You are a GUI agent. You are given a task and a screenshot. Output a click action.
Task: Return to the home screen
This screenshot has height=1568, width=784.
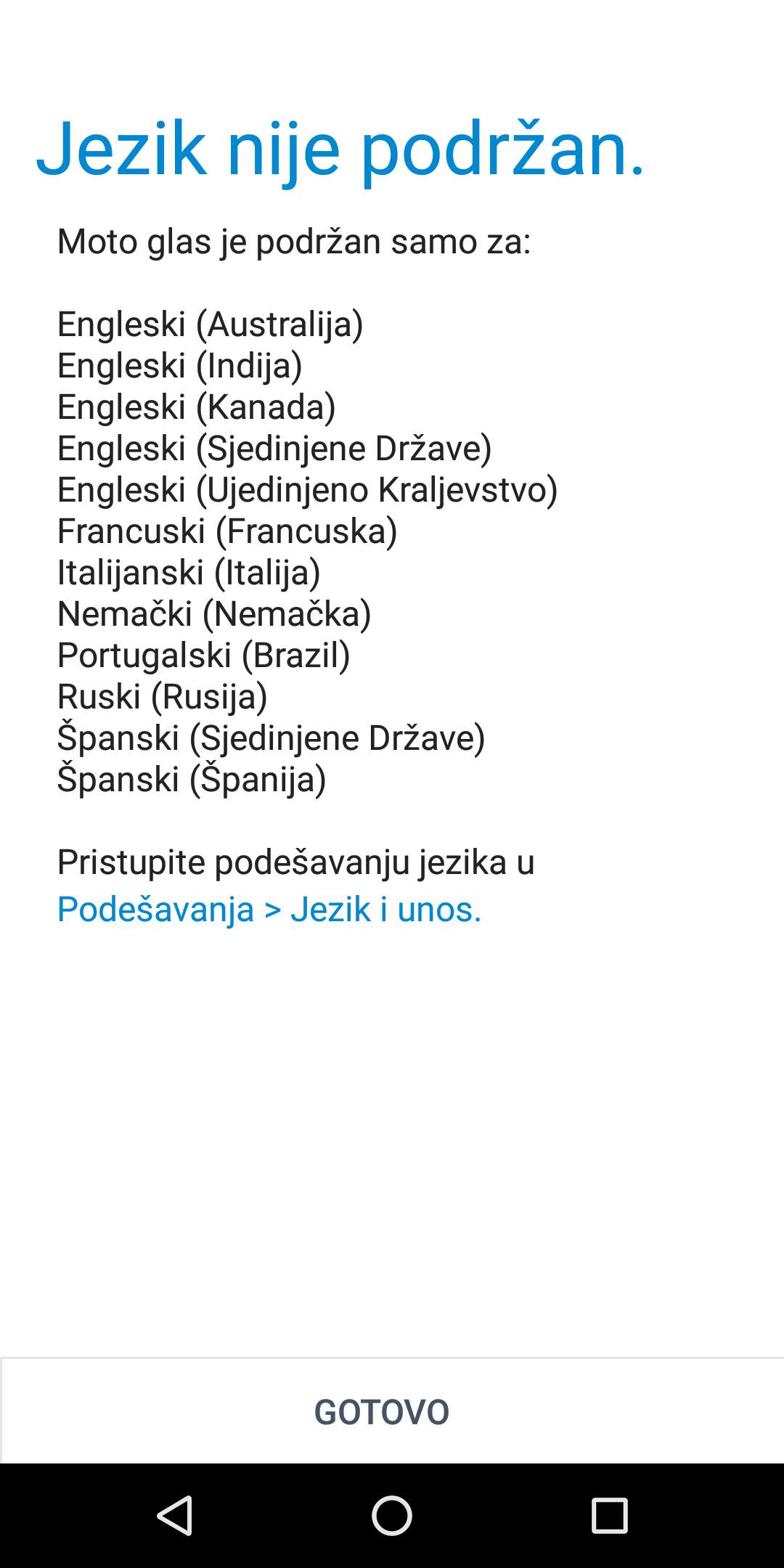(x=392, y=1516)
